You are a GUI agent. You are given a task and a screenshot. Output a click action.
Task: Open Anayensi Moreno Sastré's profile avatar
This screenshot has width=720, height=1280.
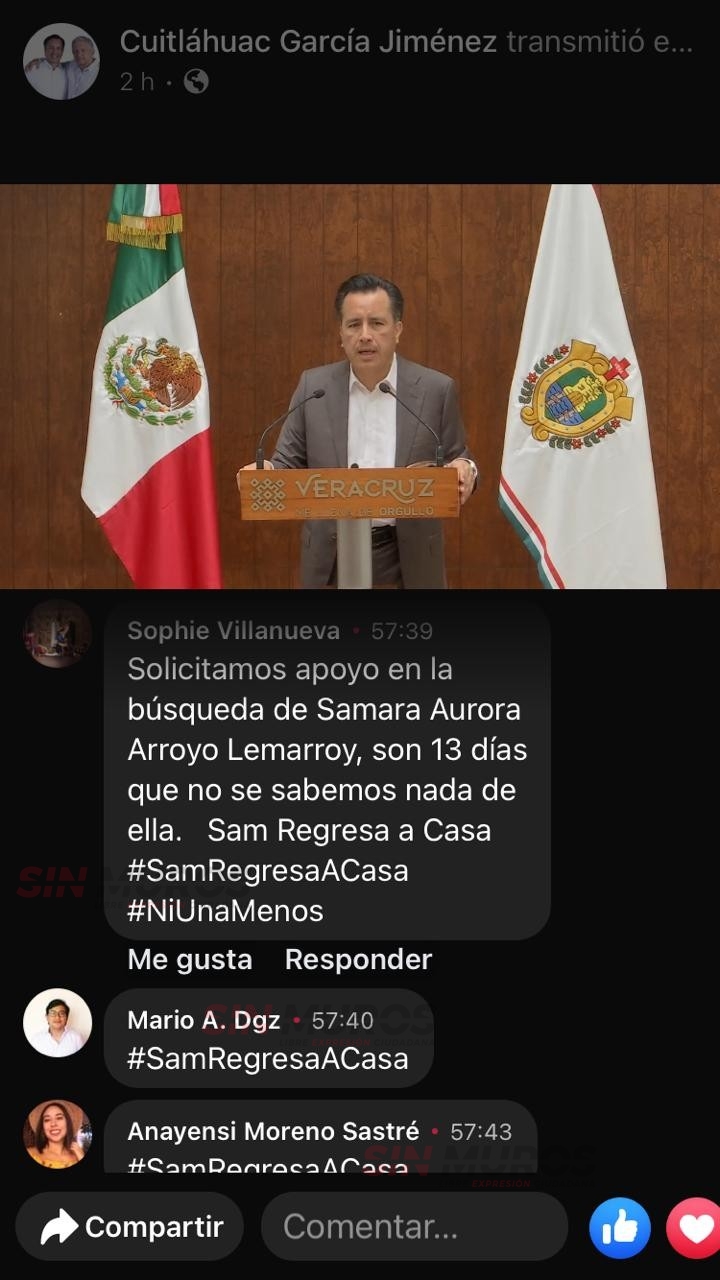click(x=57, y=1134)
